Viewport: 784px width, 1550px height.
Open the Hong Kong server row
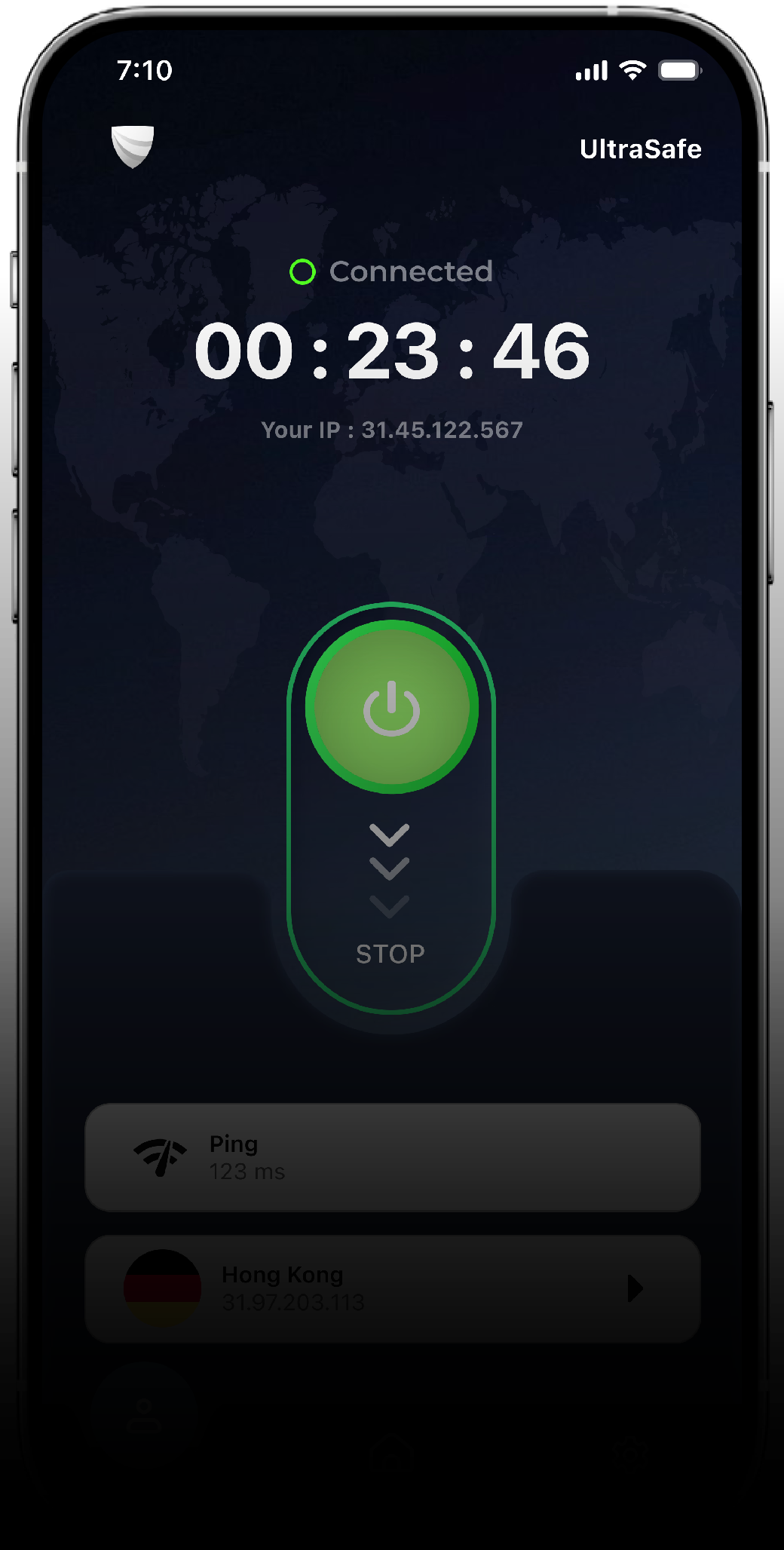tap(392, 1288)
